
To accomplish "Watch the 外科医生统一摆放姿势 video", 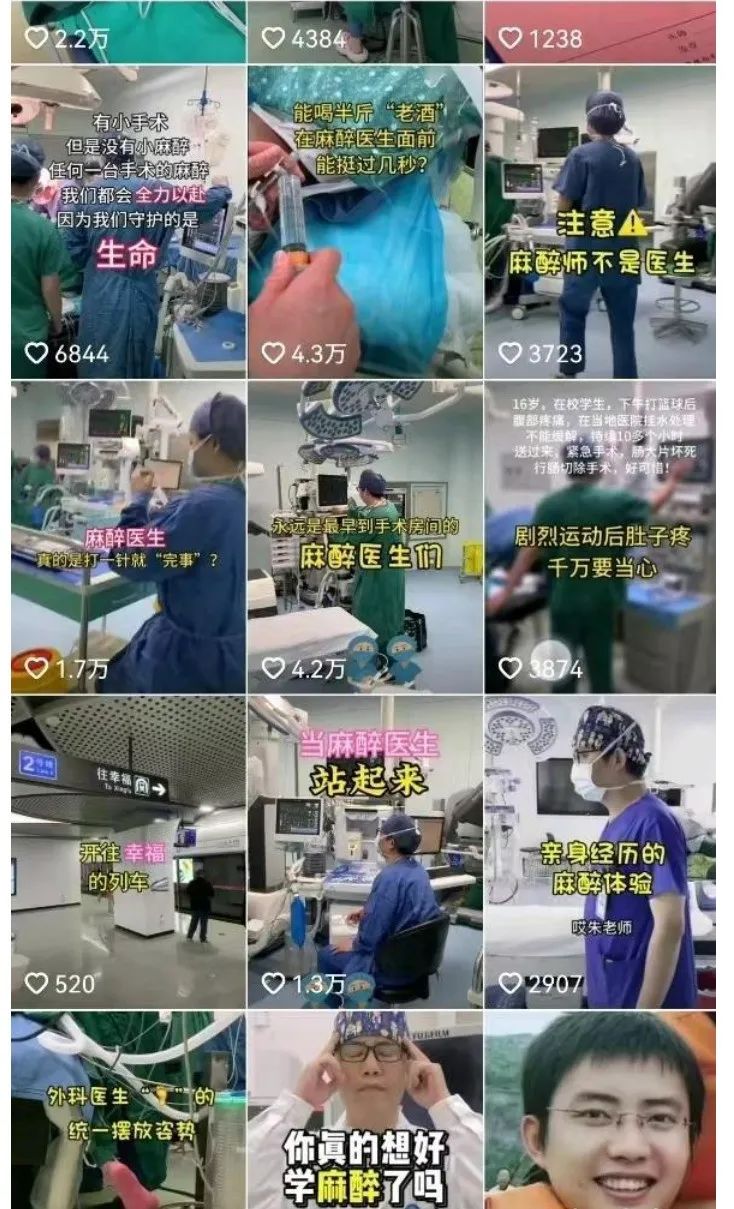I will (127, 1110).
